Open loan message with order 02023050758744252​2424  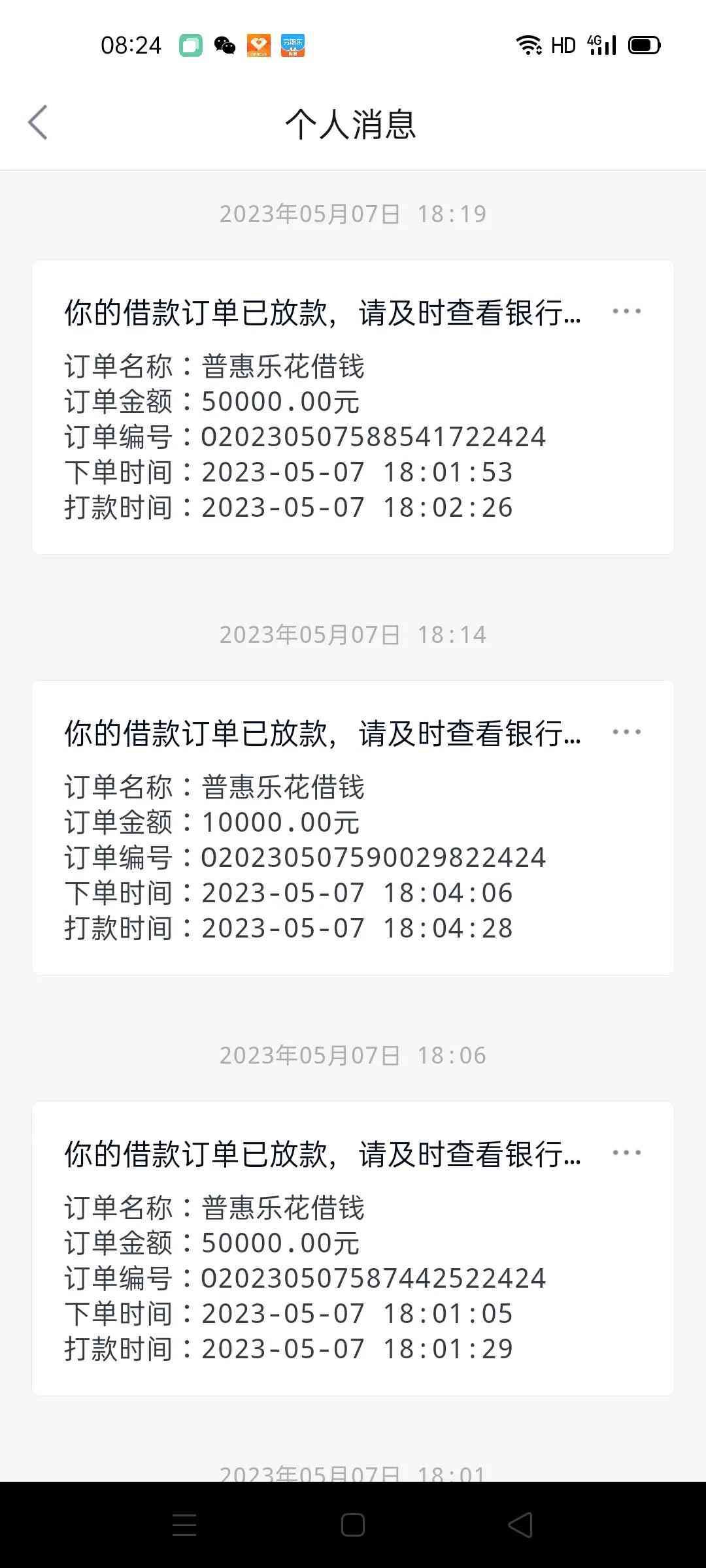coord(353,1249)
